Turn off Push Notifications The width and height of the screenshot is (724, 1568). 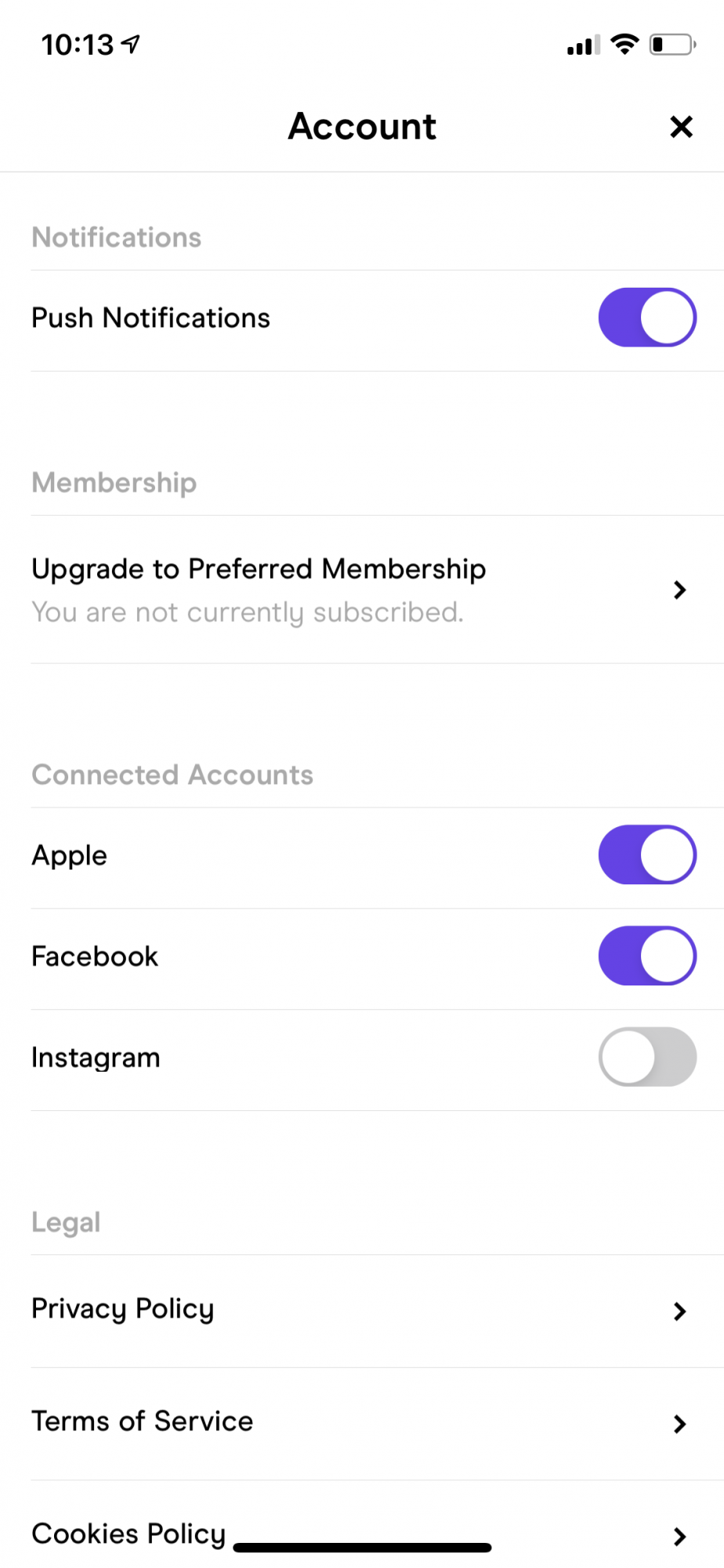(647, 318)
